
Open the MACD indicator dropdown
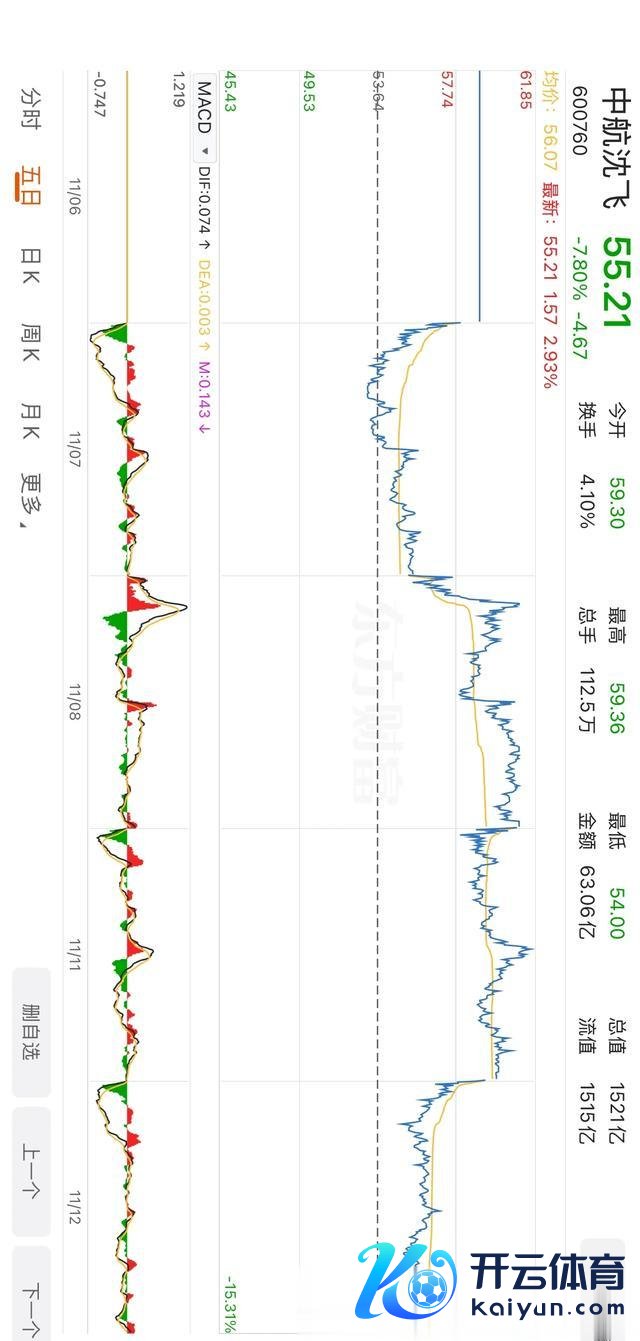204,123
